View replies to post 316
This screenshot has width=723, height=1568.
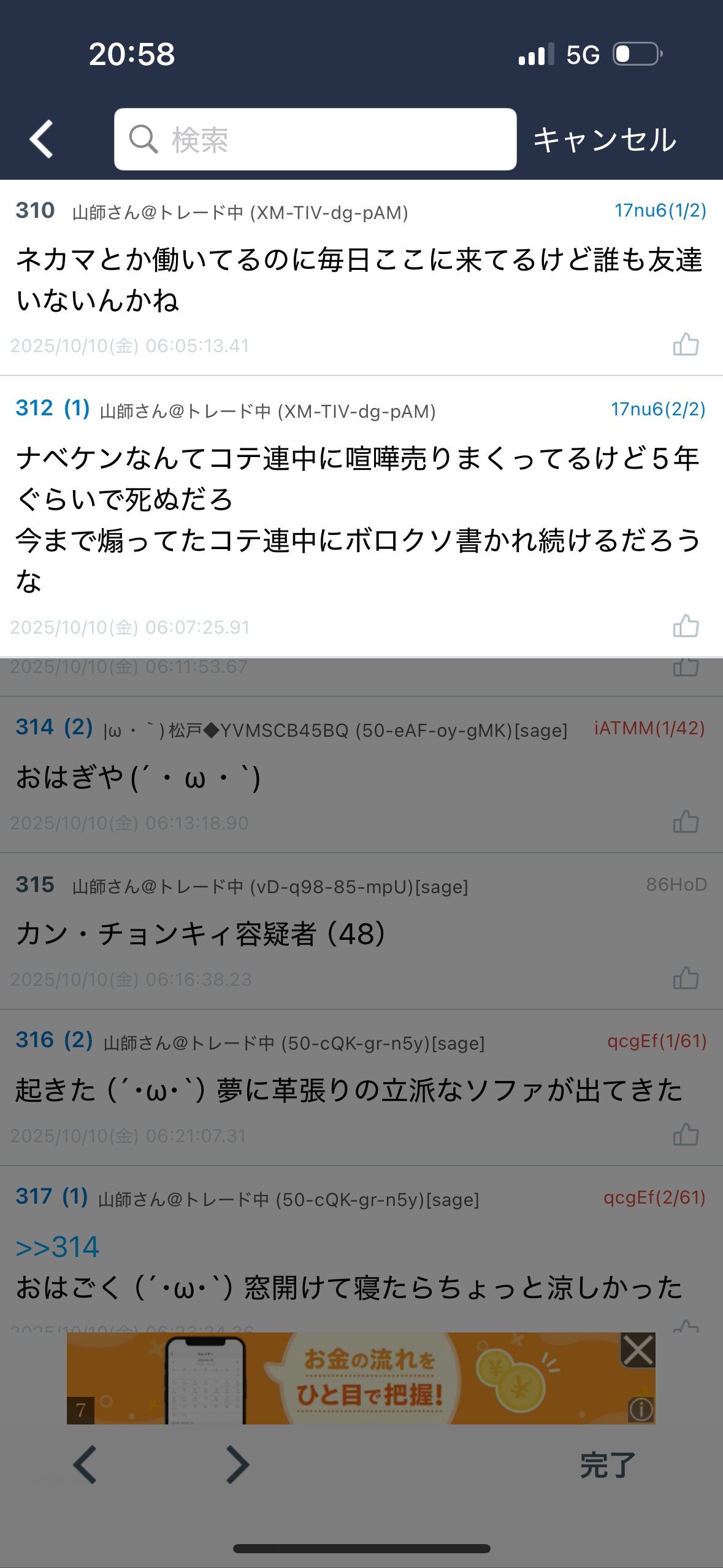tap(78, 1040)
